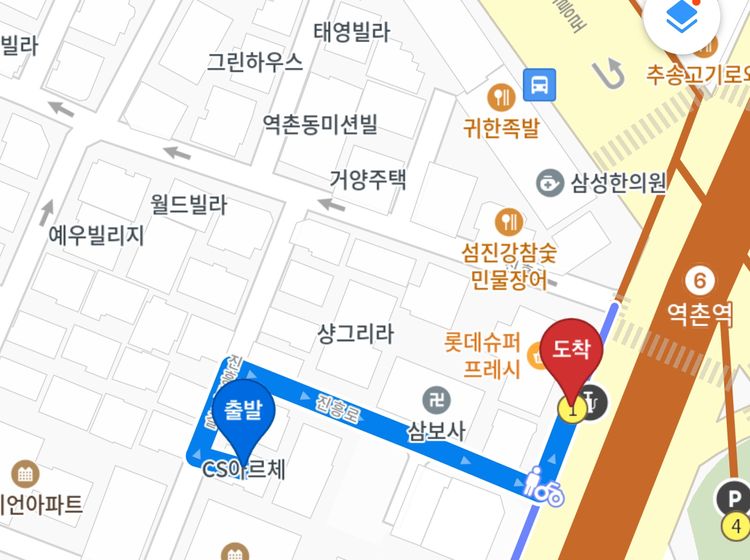Open the 섬진강참숯민물장어 restaurant marker

click(509, 220)
